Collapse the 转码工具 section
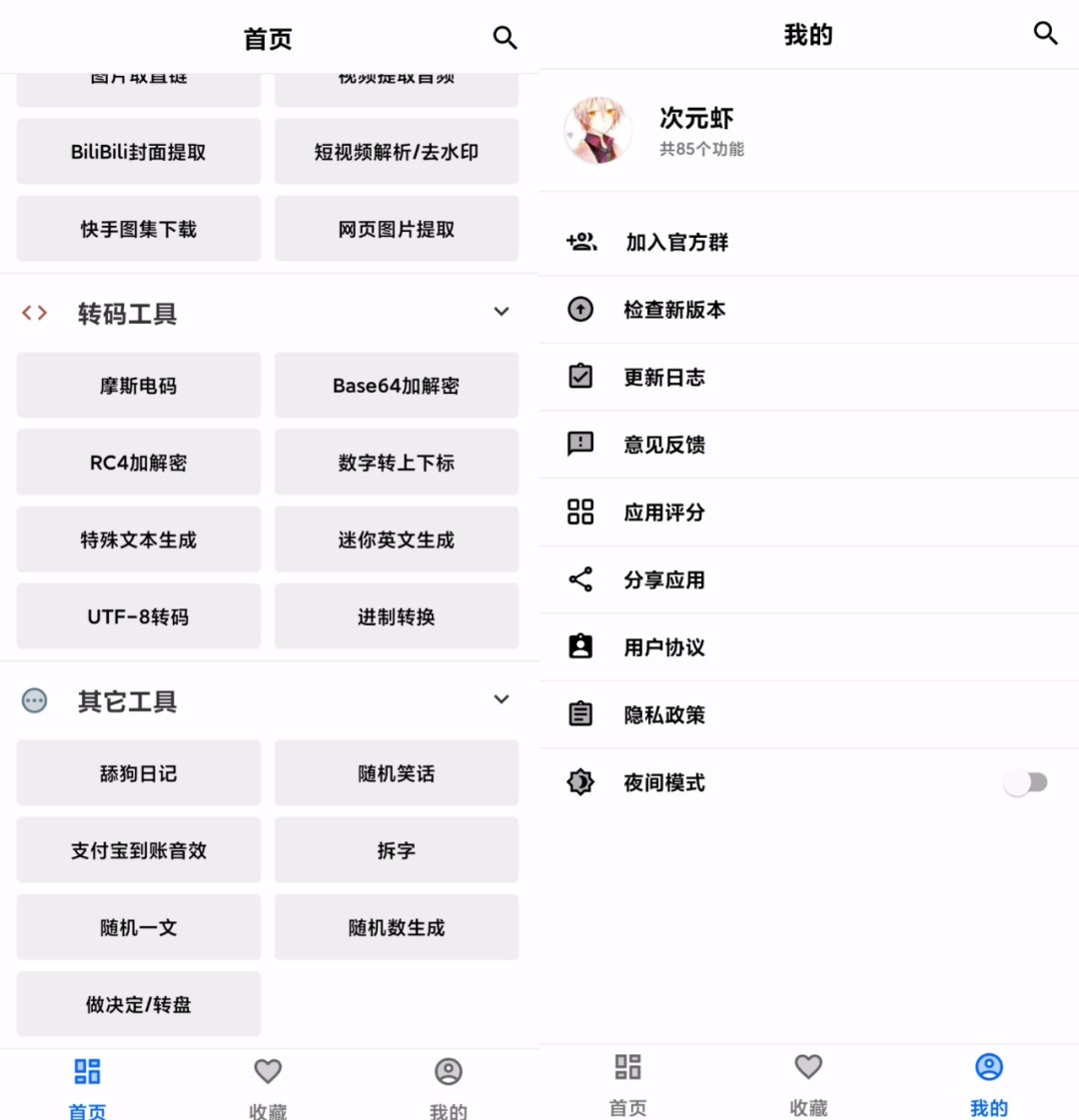 [x=502, y=312]
